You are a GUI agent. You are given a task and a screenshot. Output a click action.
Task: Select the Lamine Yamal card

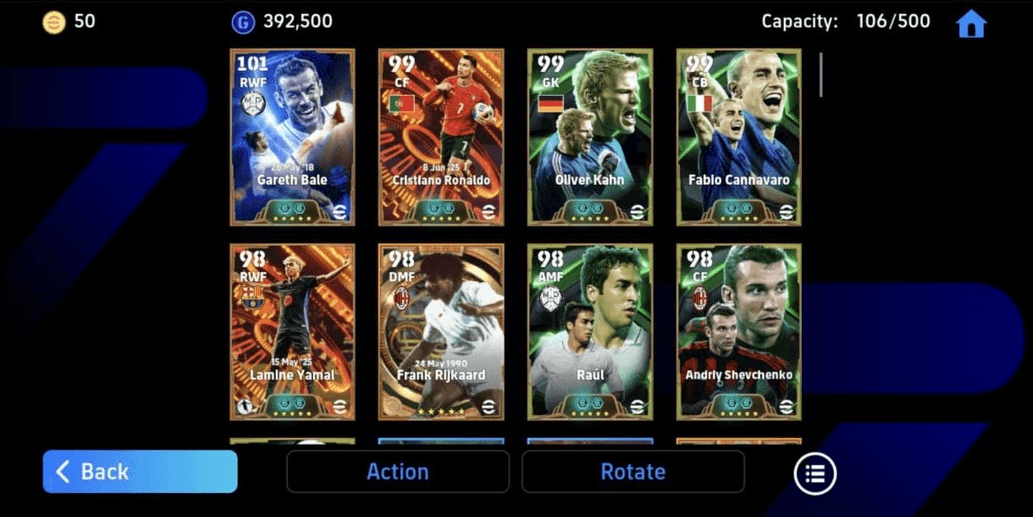pos(292,331)
